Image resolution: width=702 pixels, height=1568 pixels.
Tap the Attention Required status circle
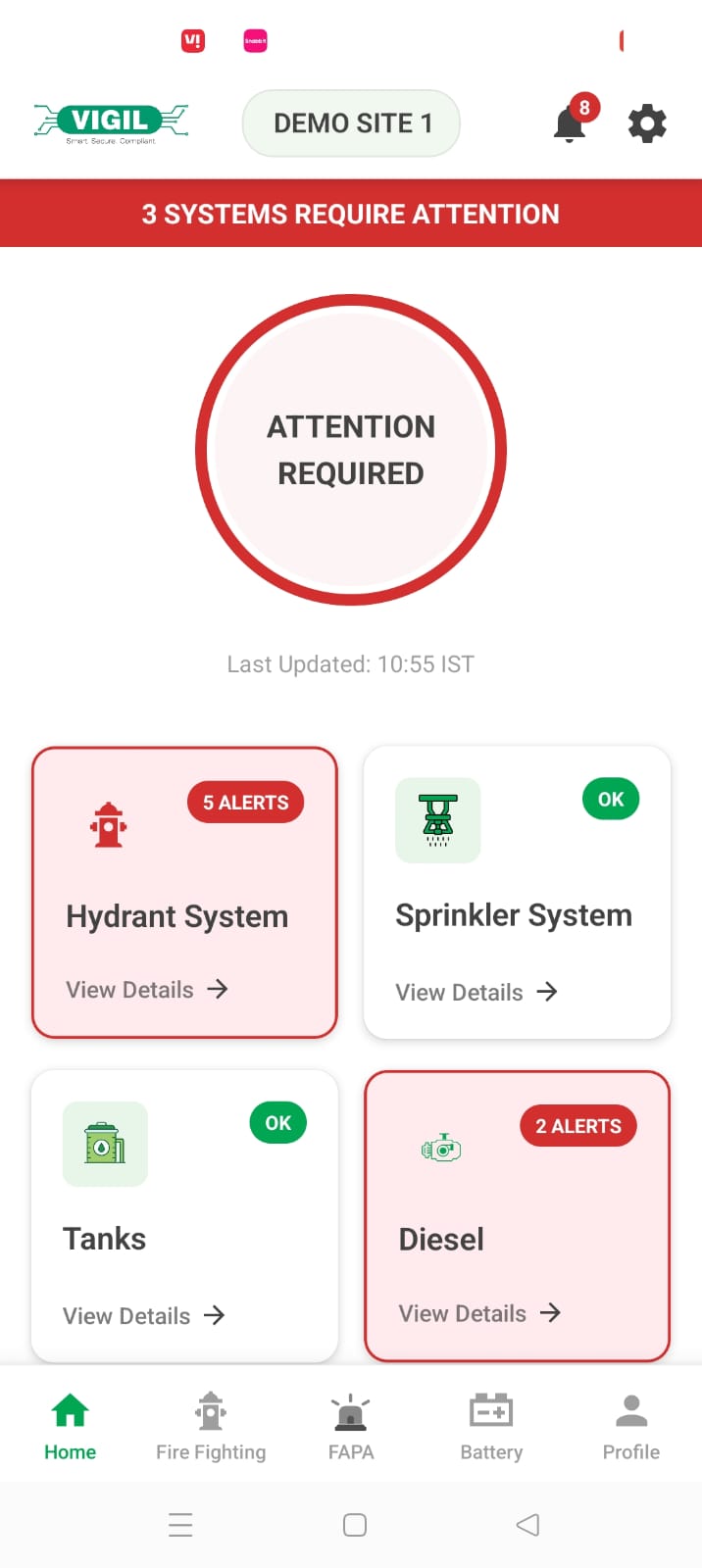point(351,450)
